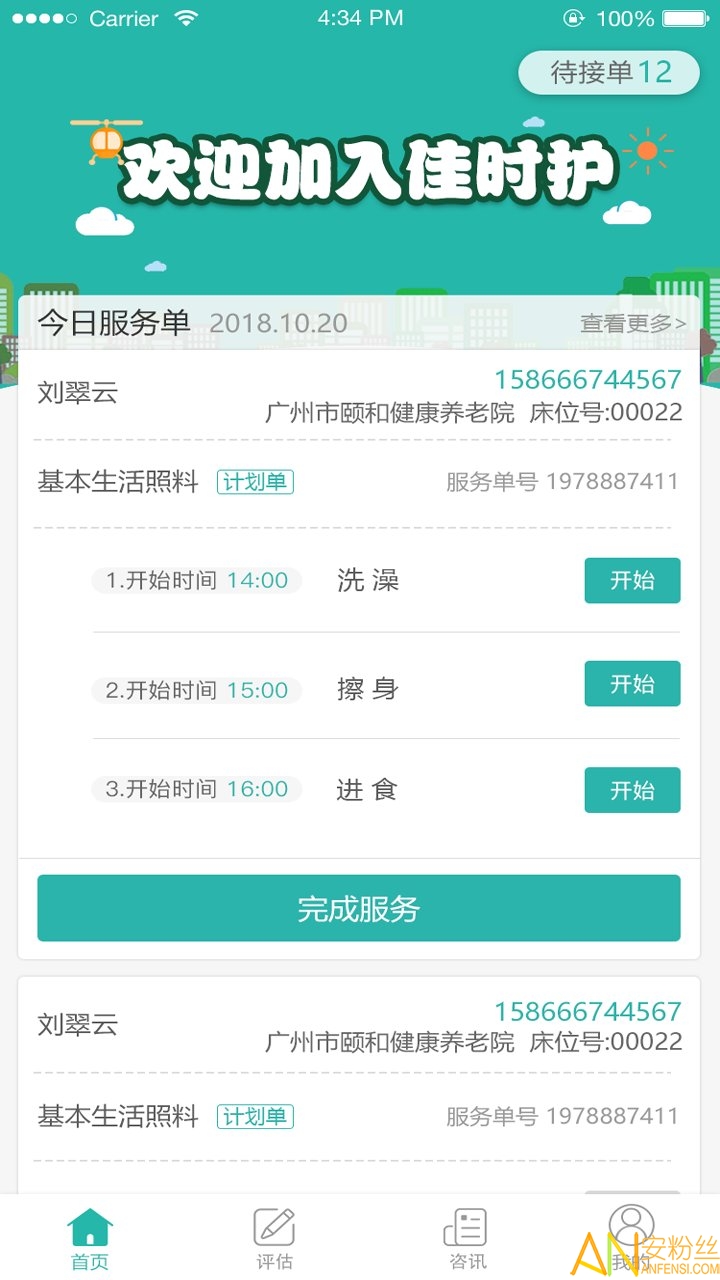The height and width of the screenshot is (1280, 720).
Task: Tap 完成服务 to finish the service
Action: [359, 908]
